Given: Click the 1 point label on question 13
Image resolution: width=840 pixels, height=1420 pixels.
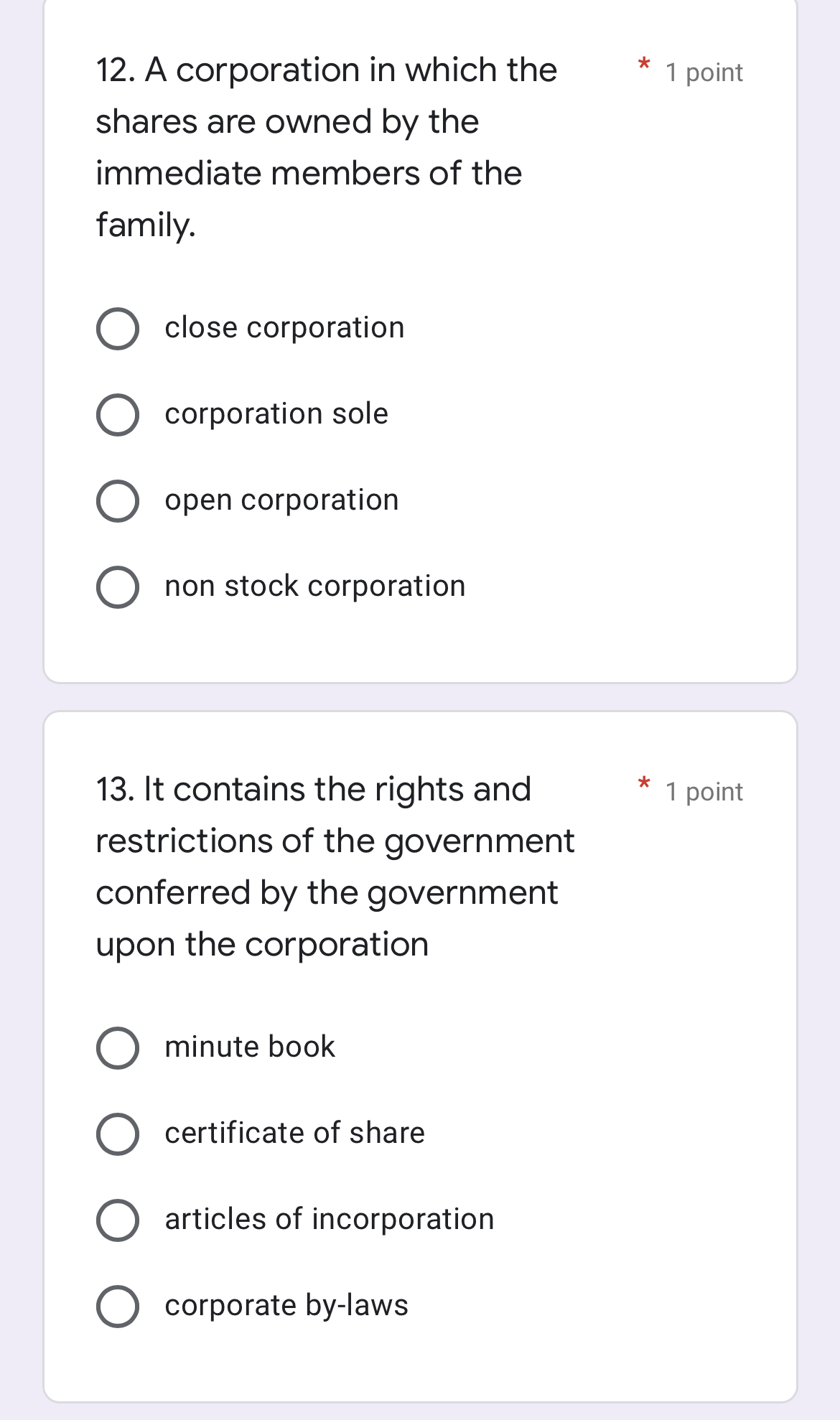Looking at the screenshot, I should tap(703, 792).
